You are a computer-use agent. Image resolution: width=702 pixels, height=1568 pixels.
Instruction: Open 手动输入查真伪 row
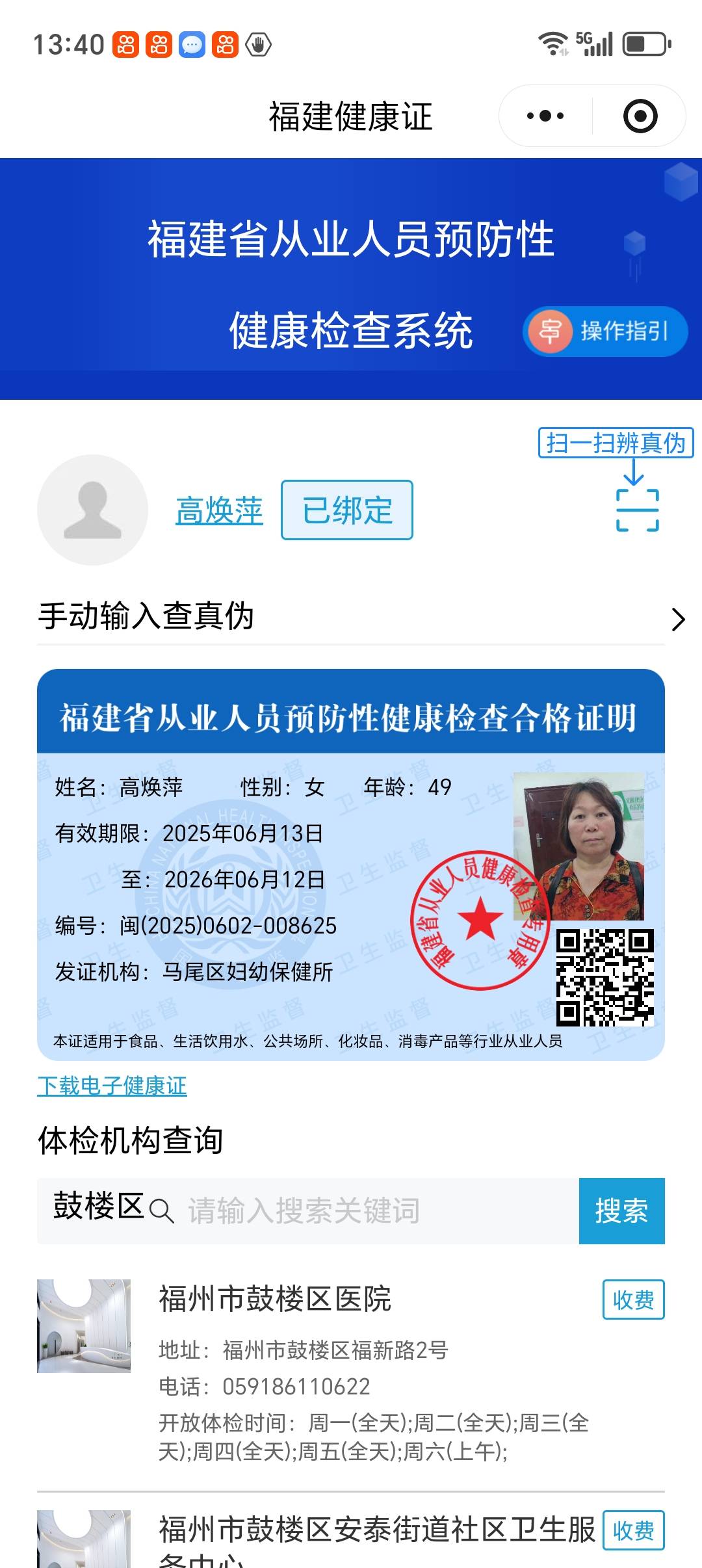coord(351,616)
